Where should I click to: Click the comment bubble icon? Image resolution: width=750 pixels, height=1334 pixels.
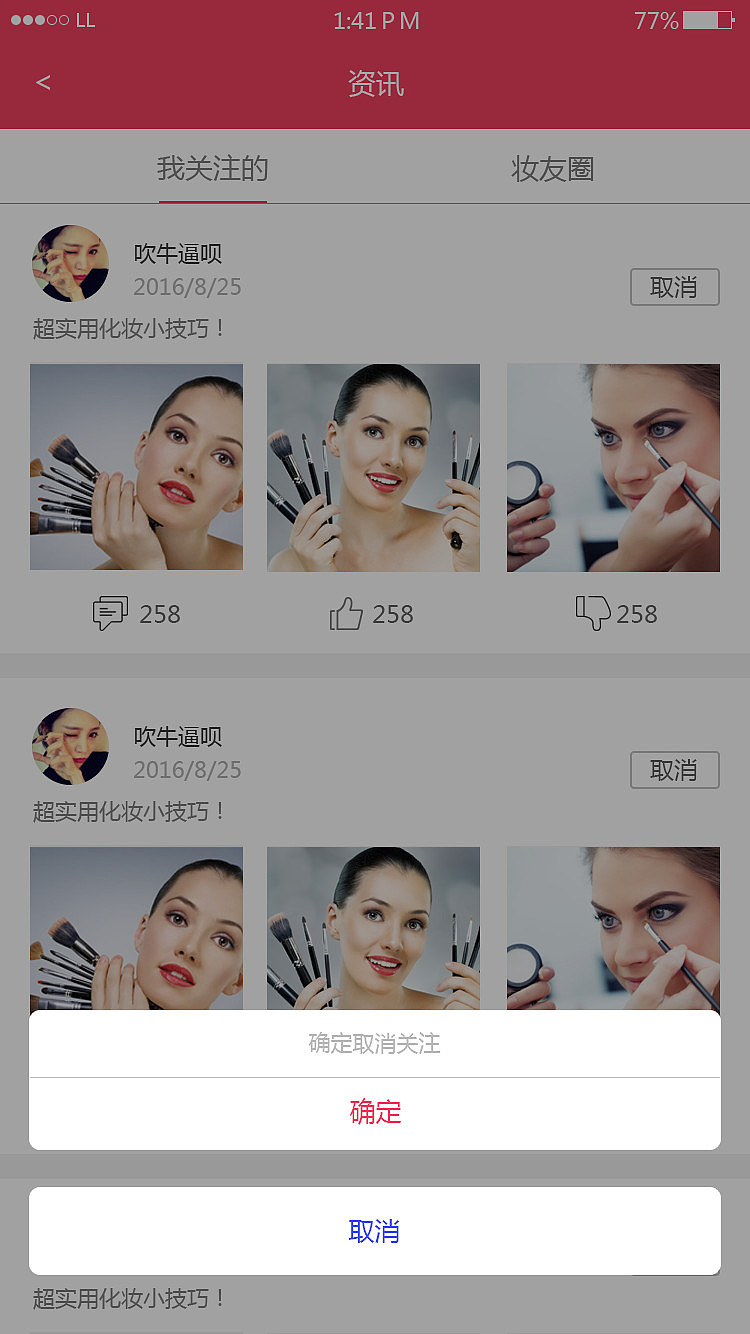(x=111, y=612)
